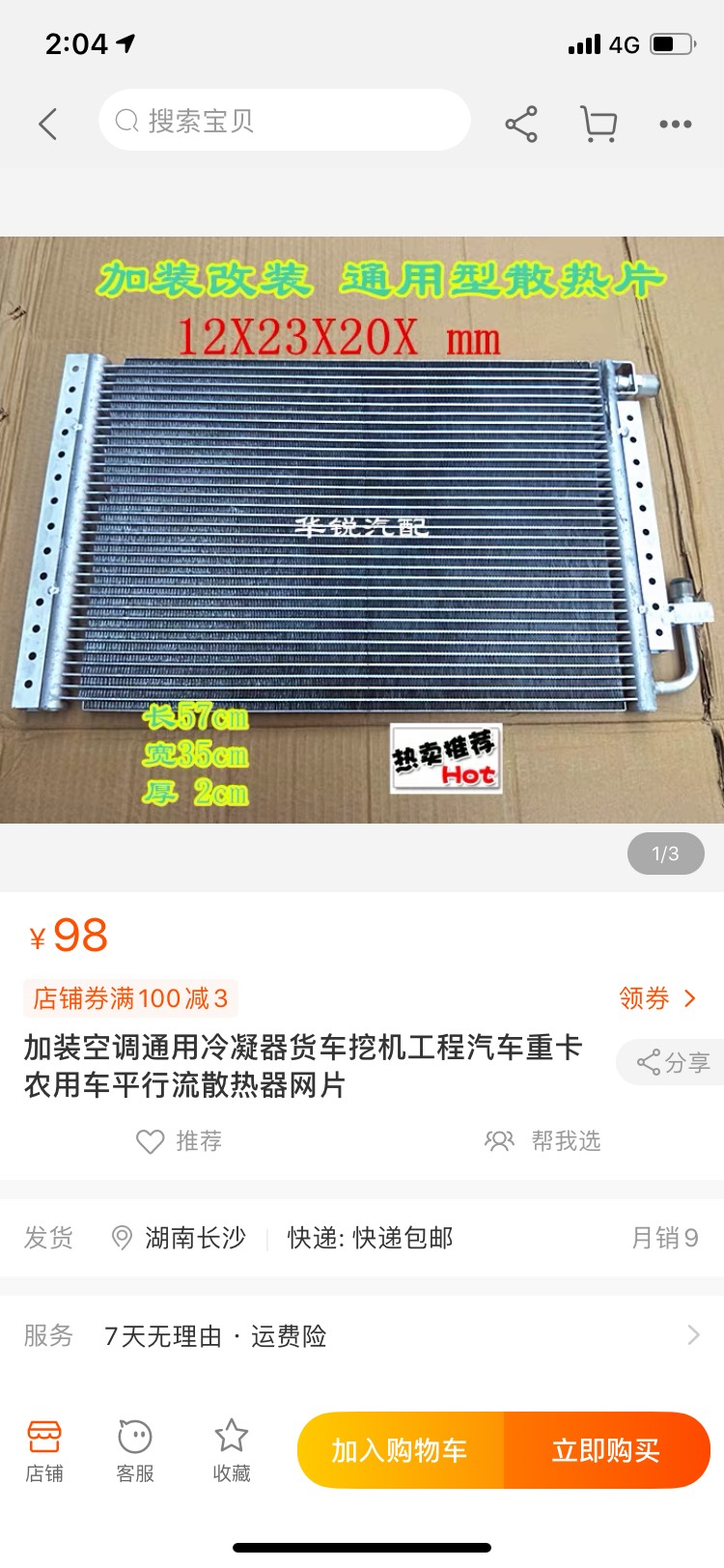Viewport: 724px width, 1568px height.
Task: Tap 立即购买 to buy now
Action: (606, 1450)
